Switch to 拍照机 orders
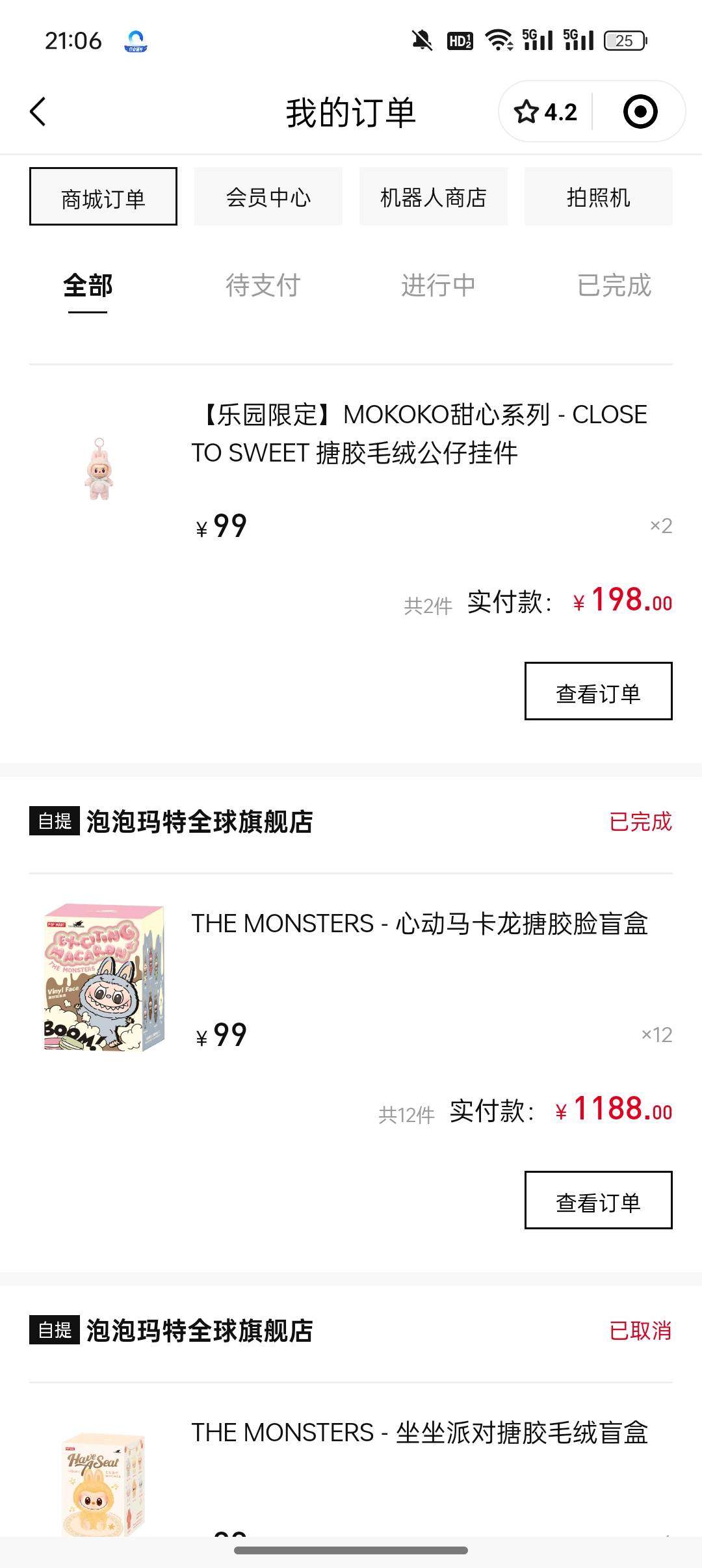702x1568 pixels. (598, 197)
